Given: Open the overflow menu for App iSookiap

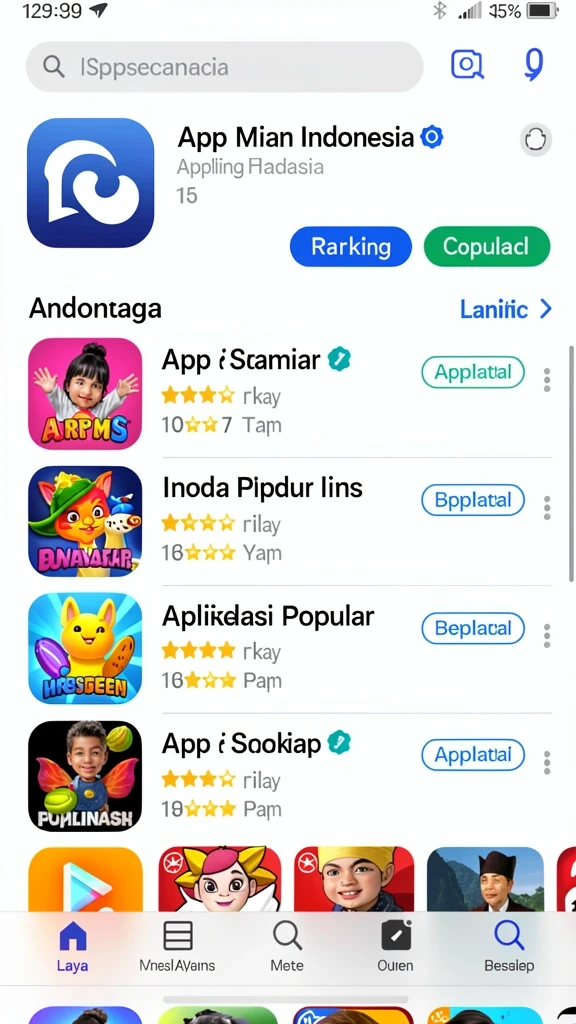Looking at the screenshot, I should [547, 762].
